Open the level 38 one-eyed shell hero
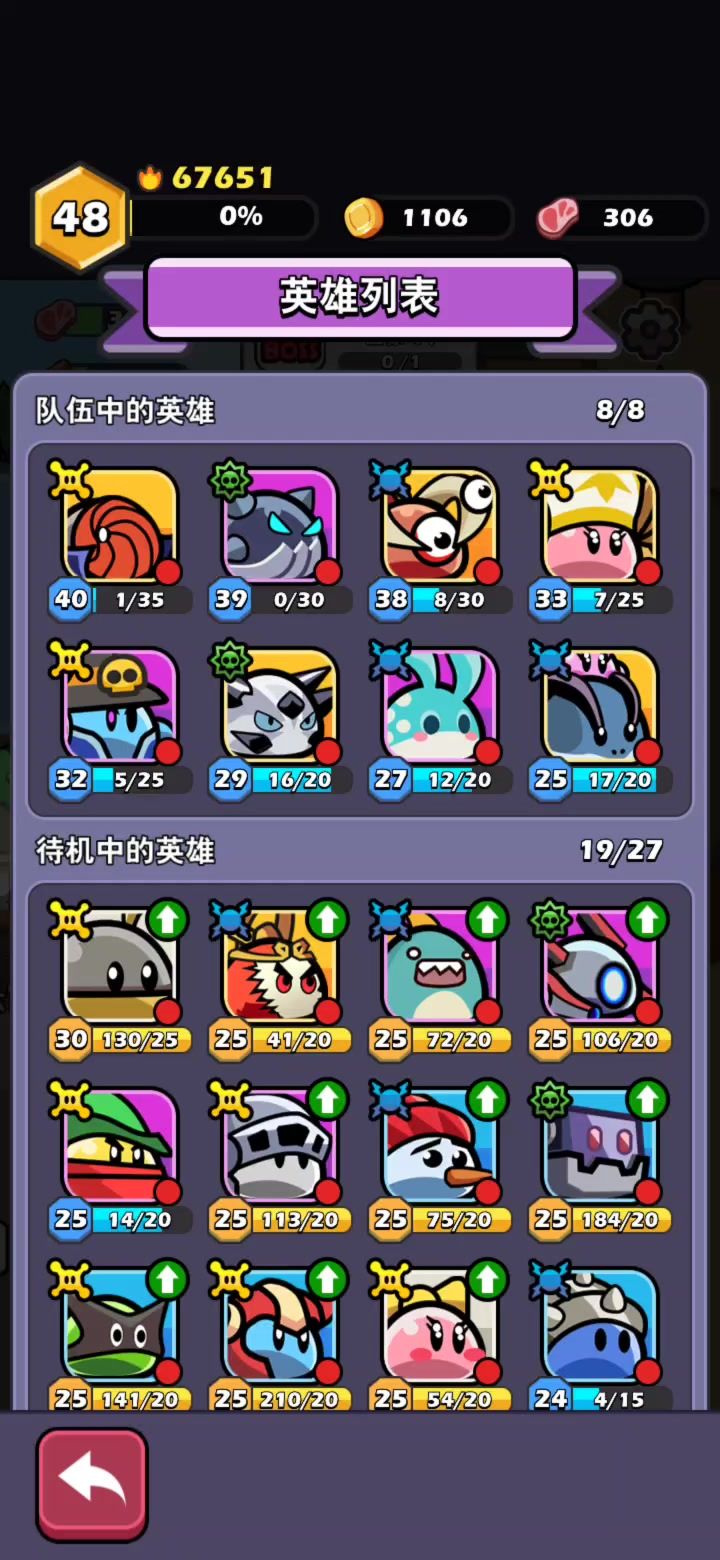This screenshot has height=1560, width=720. pos(440,526)
